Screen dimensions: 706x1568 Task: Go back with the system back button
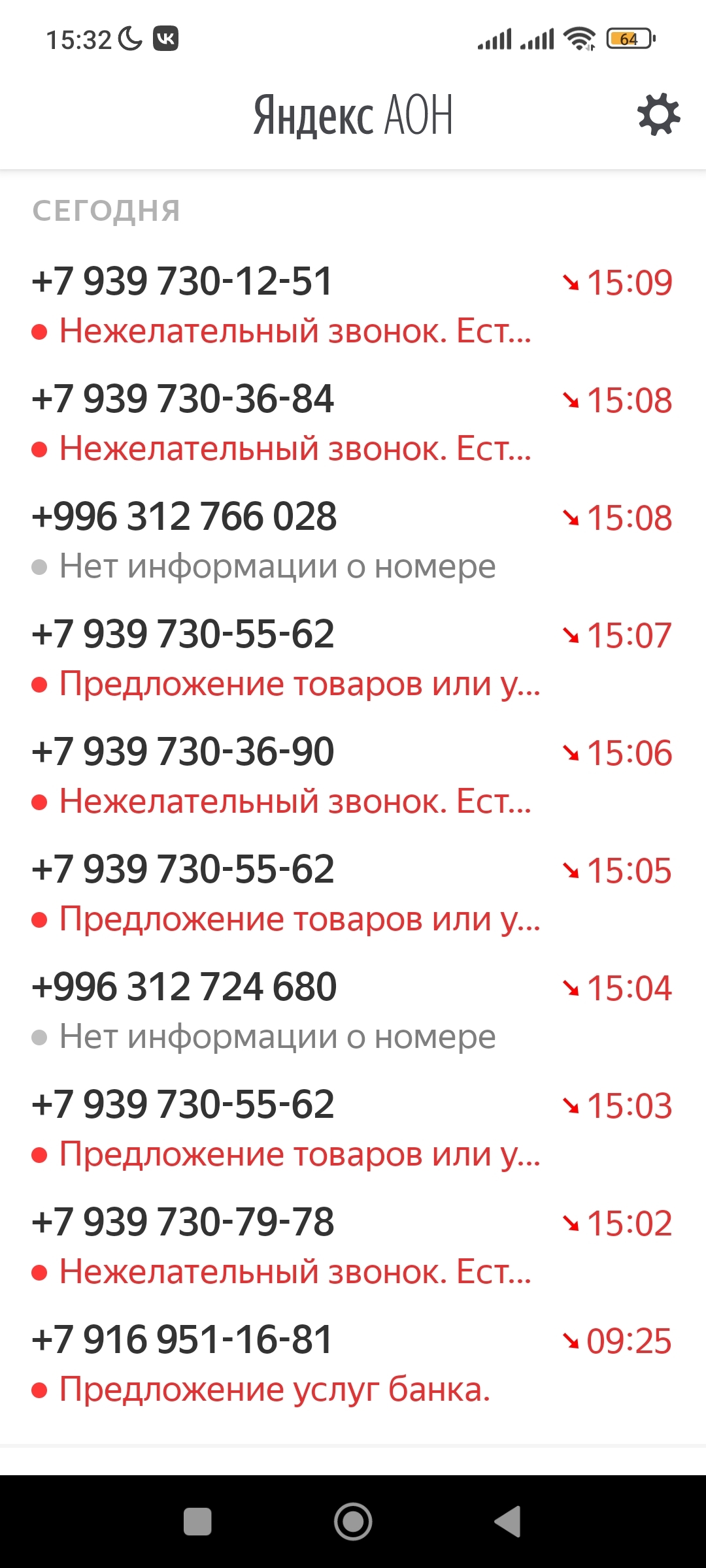[x=508, y=1522]
